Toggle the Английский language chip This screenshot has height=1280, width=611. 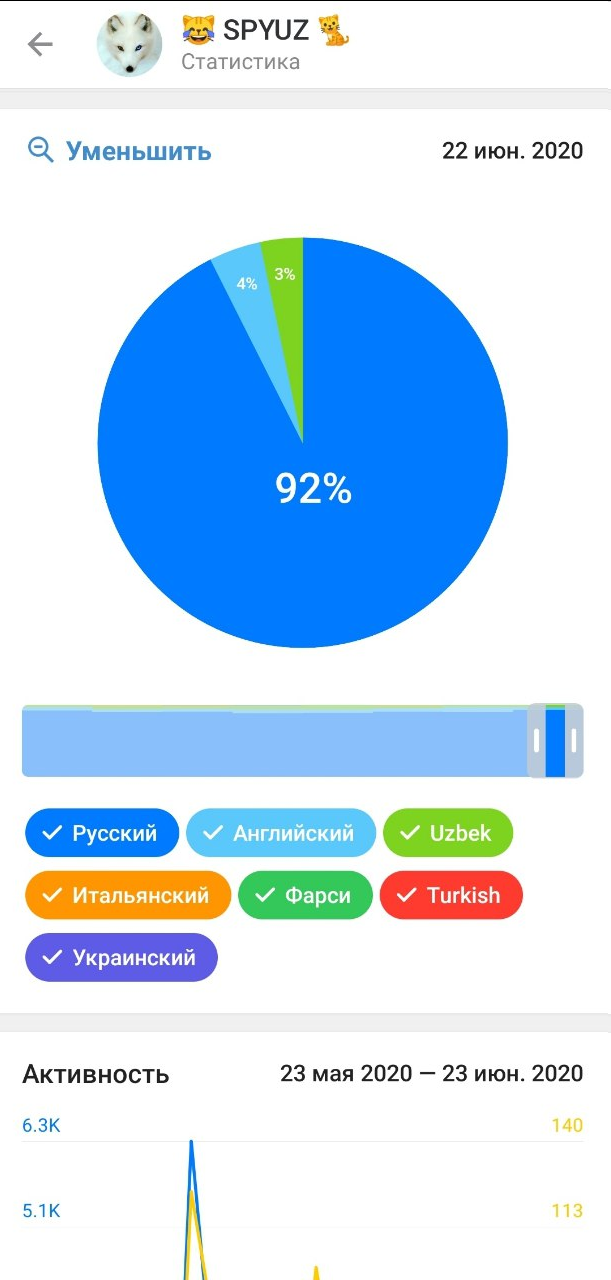coord(281,833)
